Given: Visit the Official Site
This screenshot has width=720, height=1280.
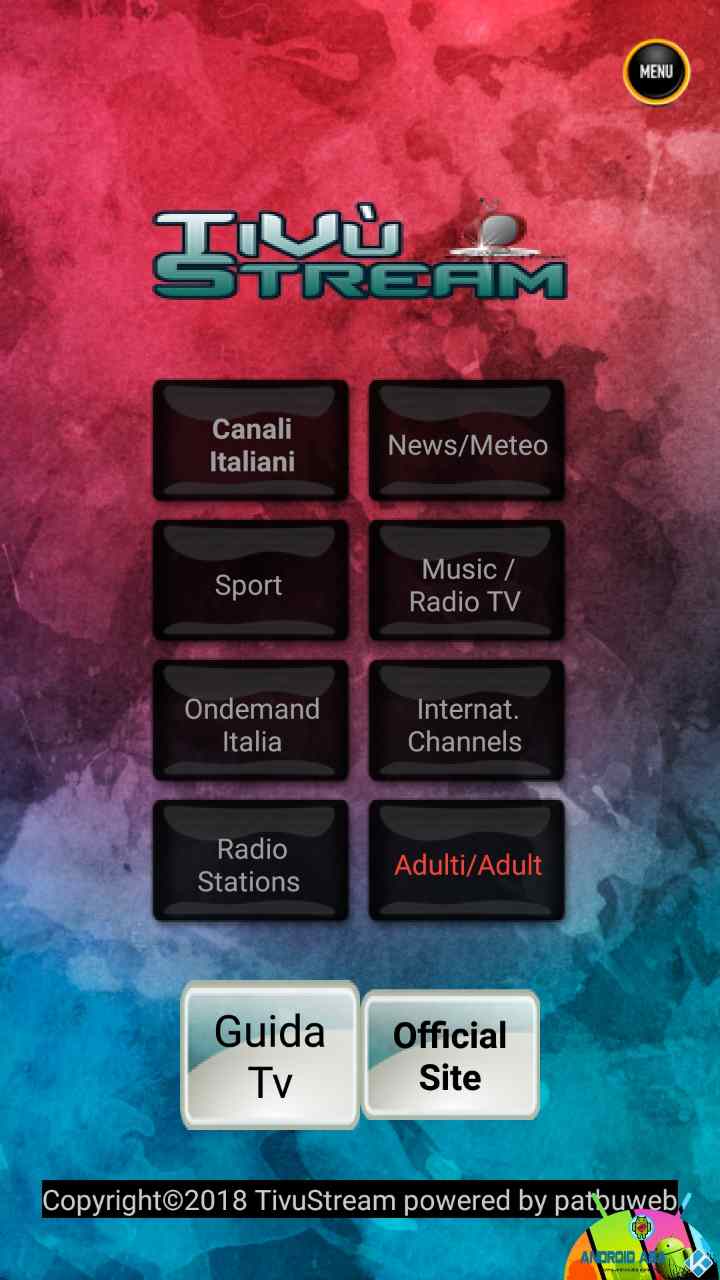Looking at the screenshot, I should pyautogui.click(x=450, y=1055).
